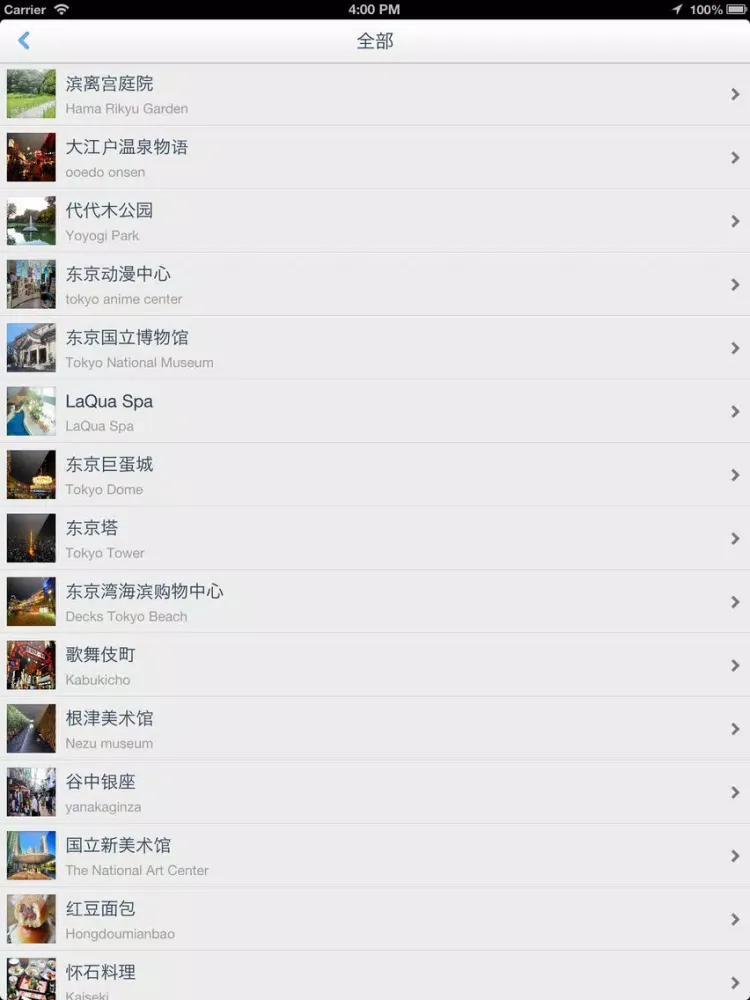Viewport: 750px width, 1000px height.
Task: Select the Tokyo Dome entry
Action: tap(375, 475)
